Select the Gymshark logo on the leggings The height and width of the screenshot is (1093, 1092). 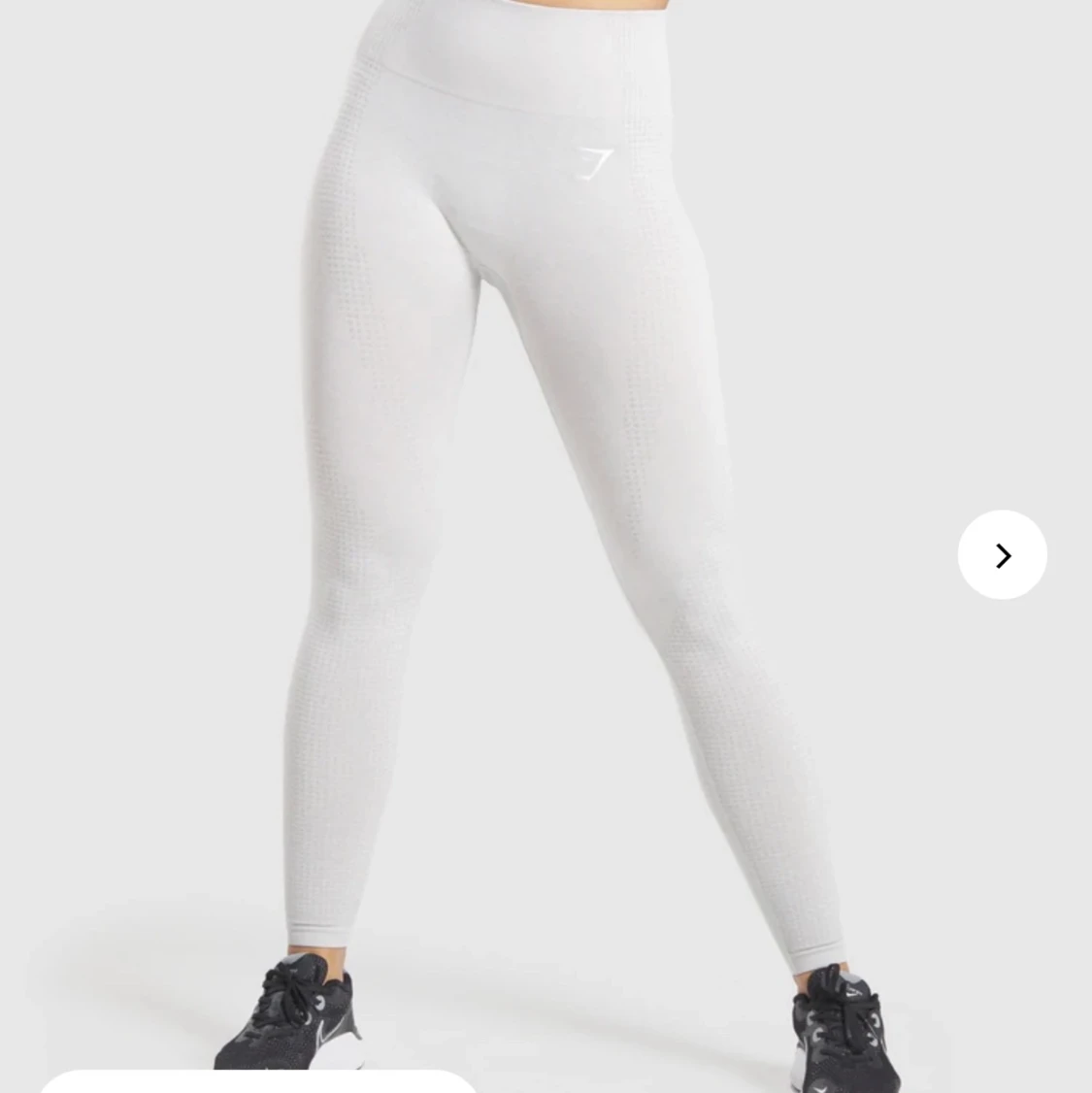tap(594, 165)
